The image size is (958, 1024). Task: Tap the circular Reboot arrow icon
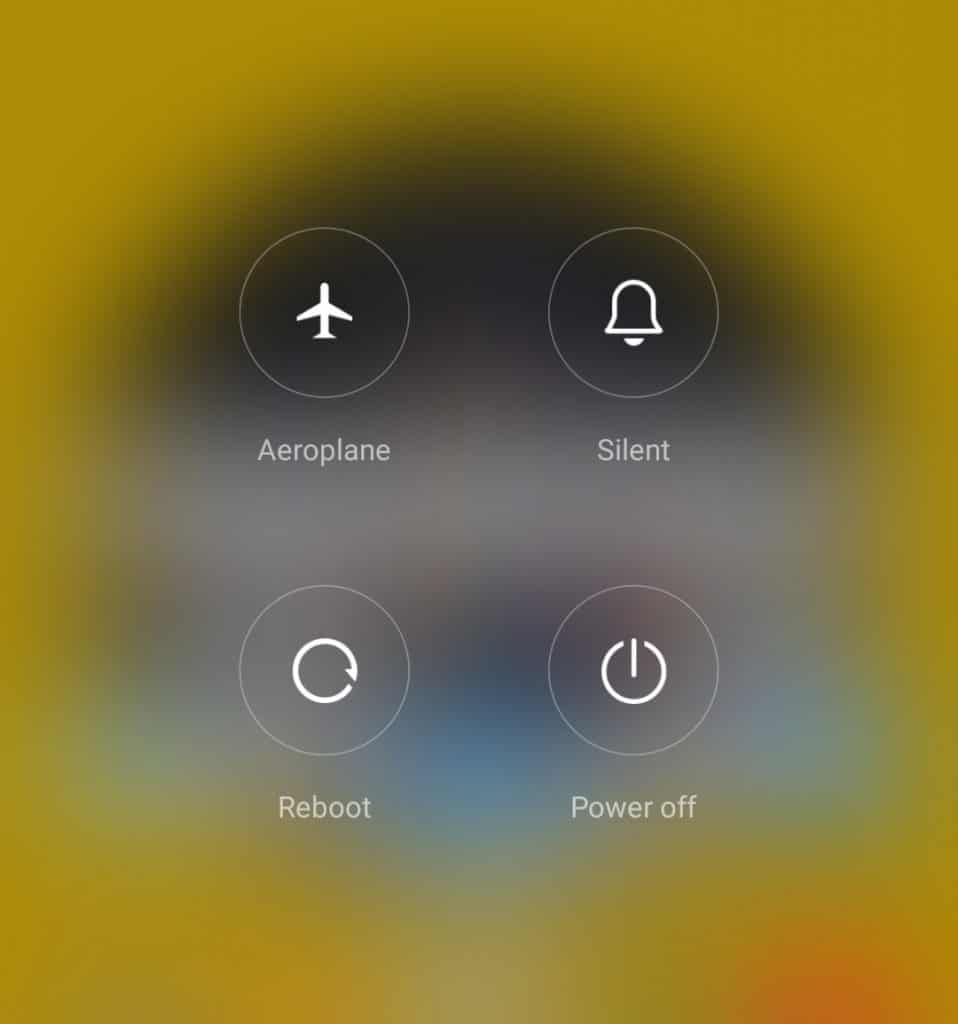[x=324, y=671]
